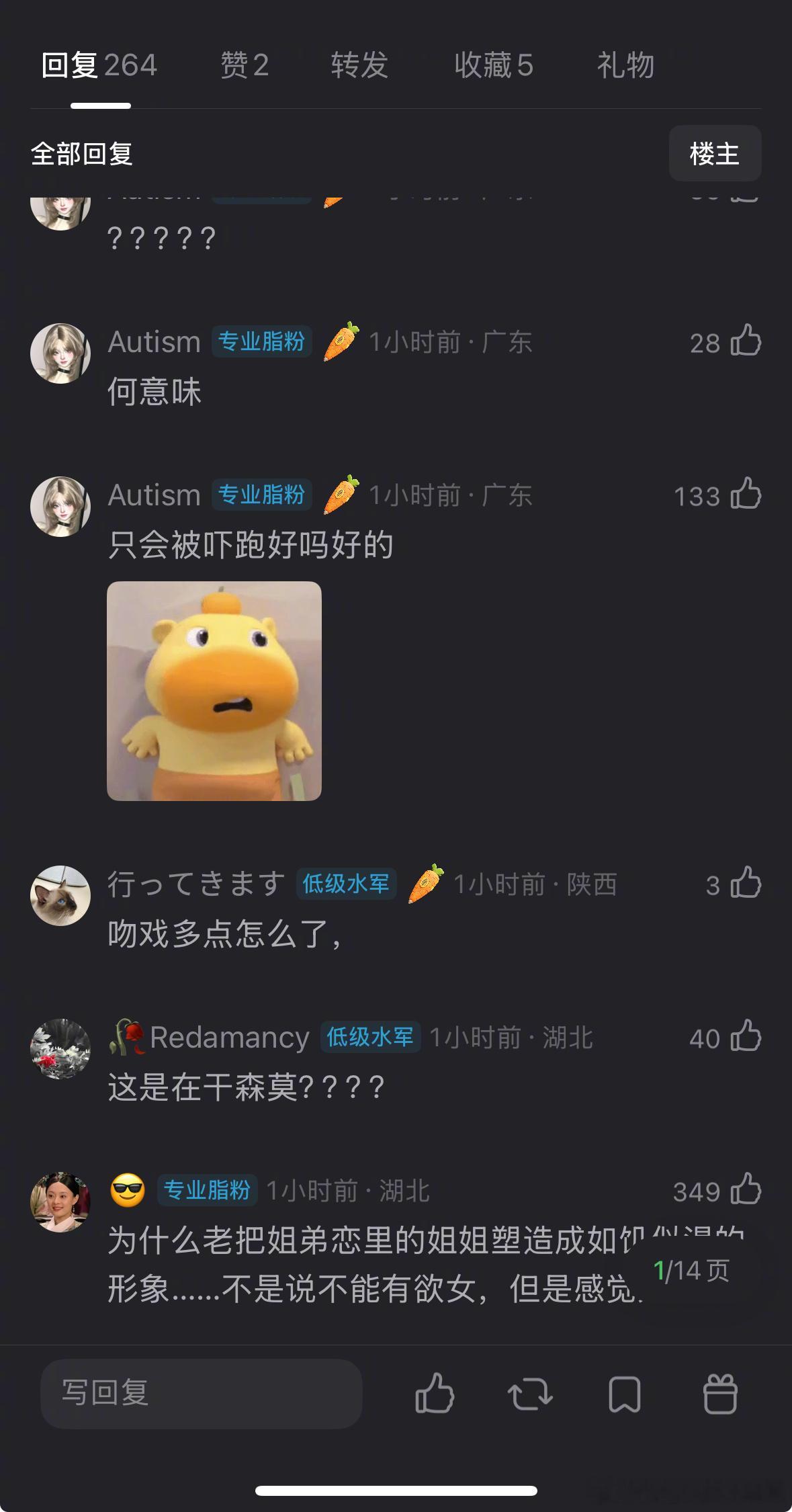The height and width of the screenshot is (1512, 792).
Task: Tap the bookmark icon in the bottom bar
Action: point(623,1392)
